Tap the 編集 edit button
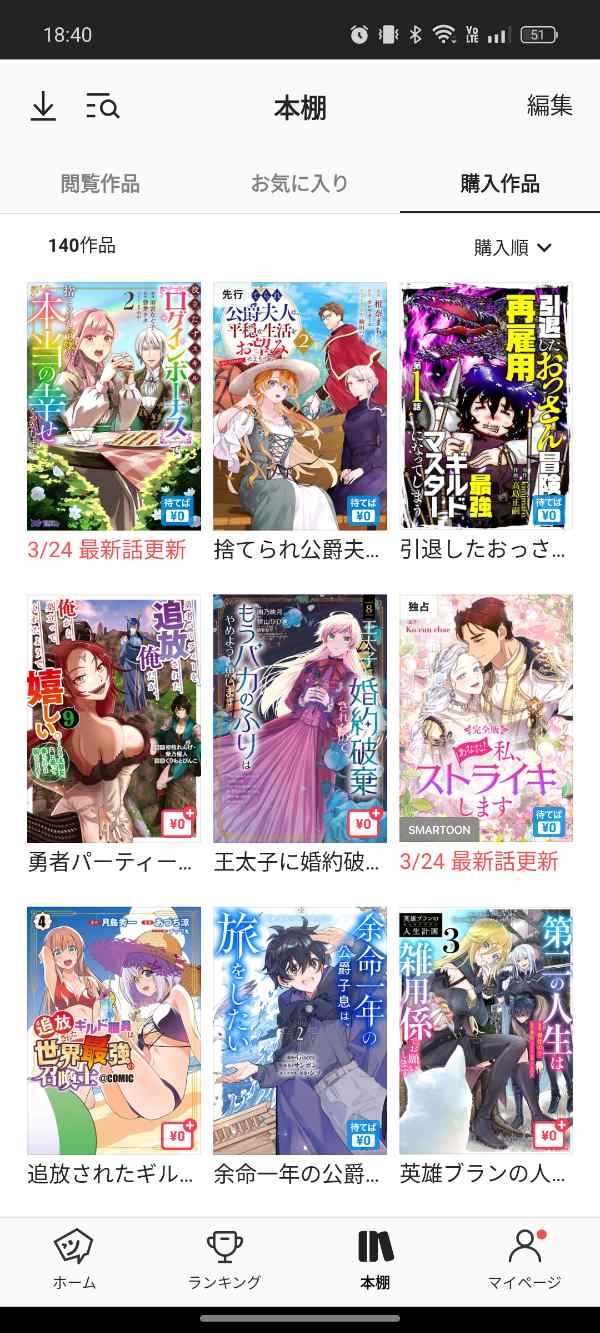Screen dimensions: 600x1333 [549, 106]
